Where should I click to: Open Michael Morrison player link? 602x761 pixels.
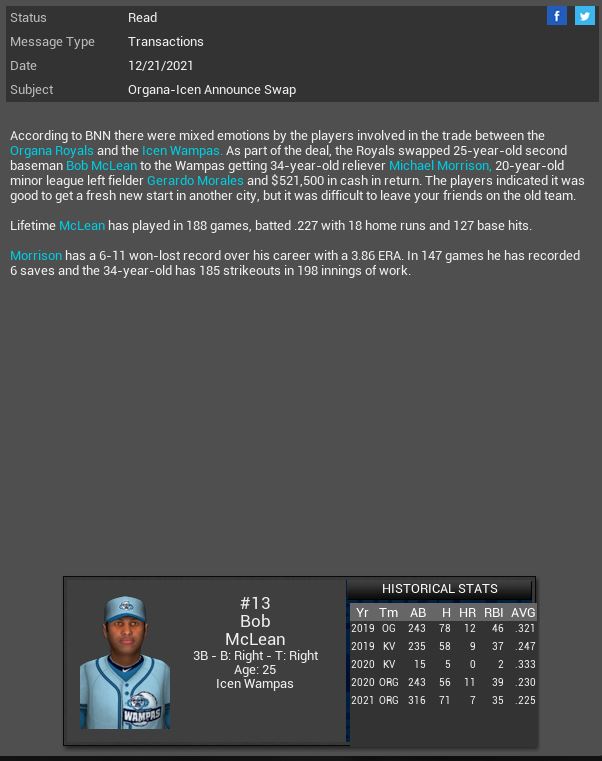tap(439, 166)
